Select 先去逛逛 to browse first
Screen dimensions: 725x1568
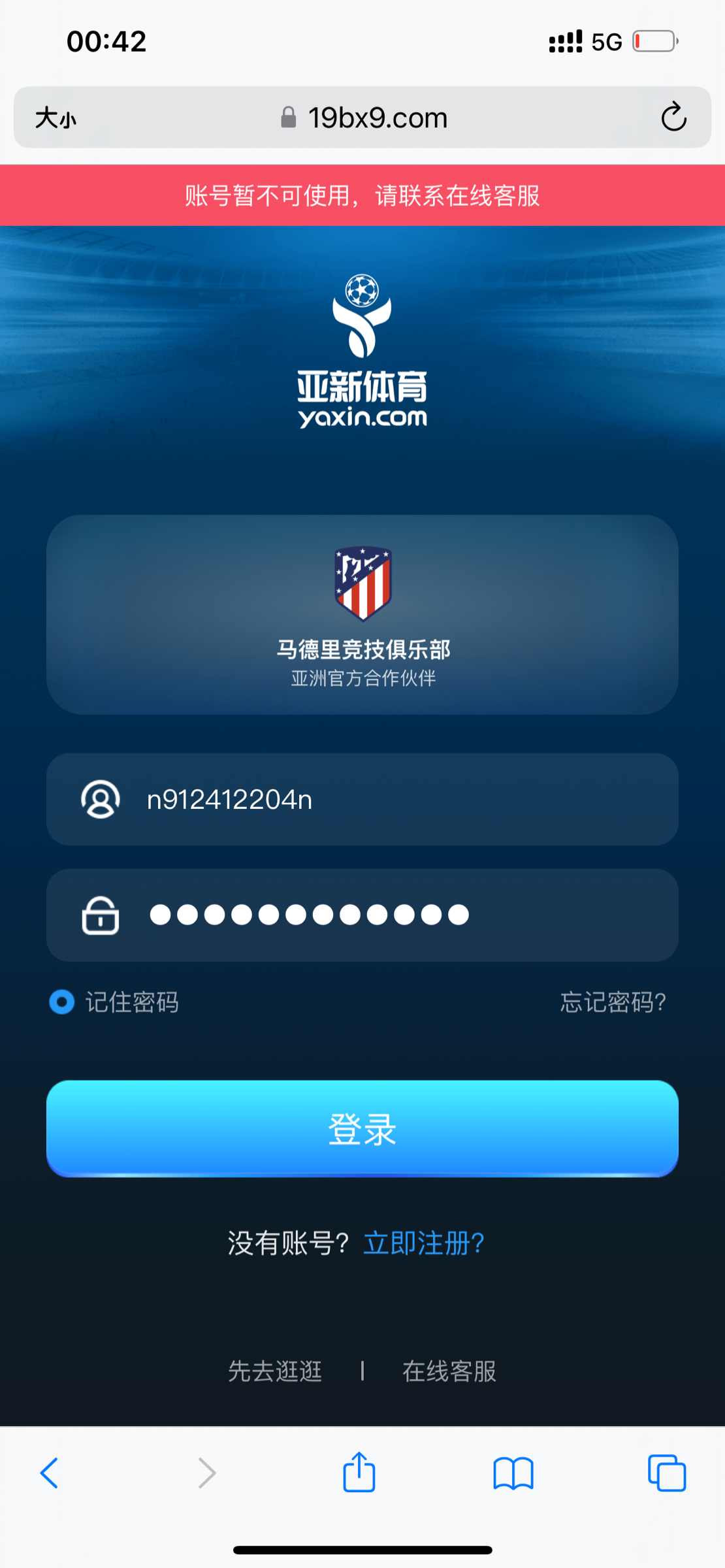point(275,1371)
